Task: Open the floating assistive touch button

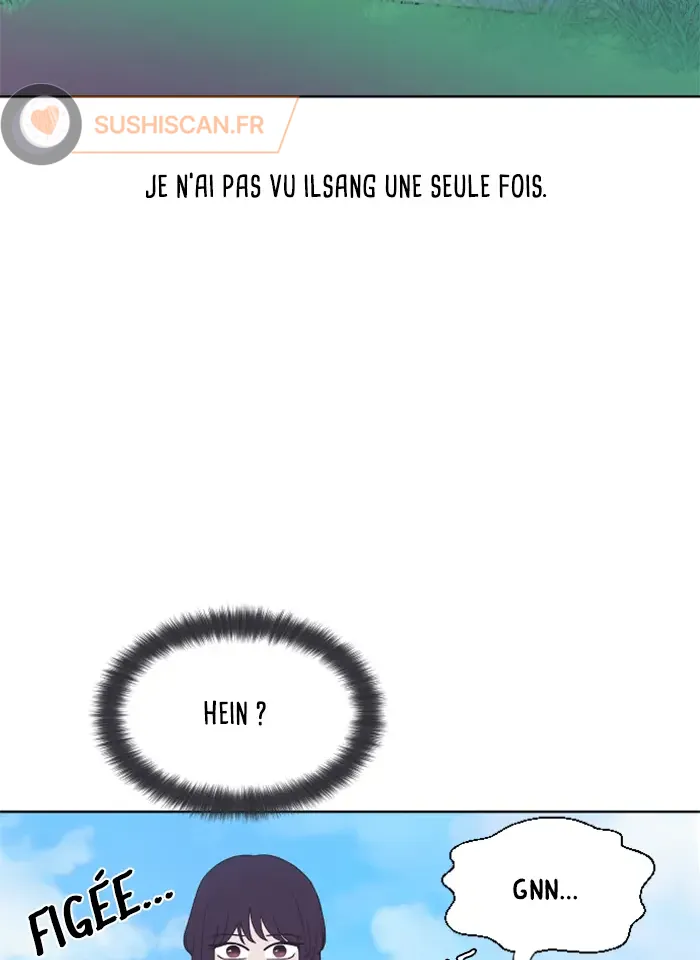Action: pos(41,124)
